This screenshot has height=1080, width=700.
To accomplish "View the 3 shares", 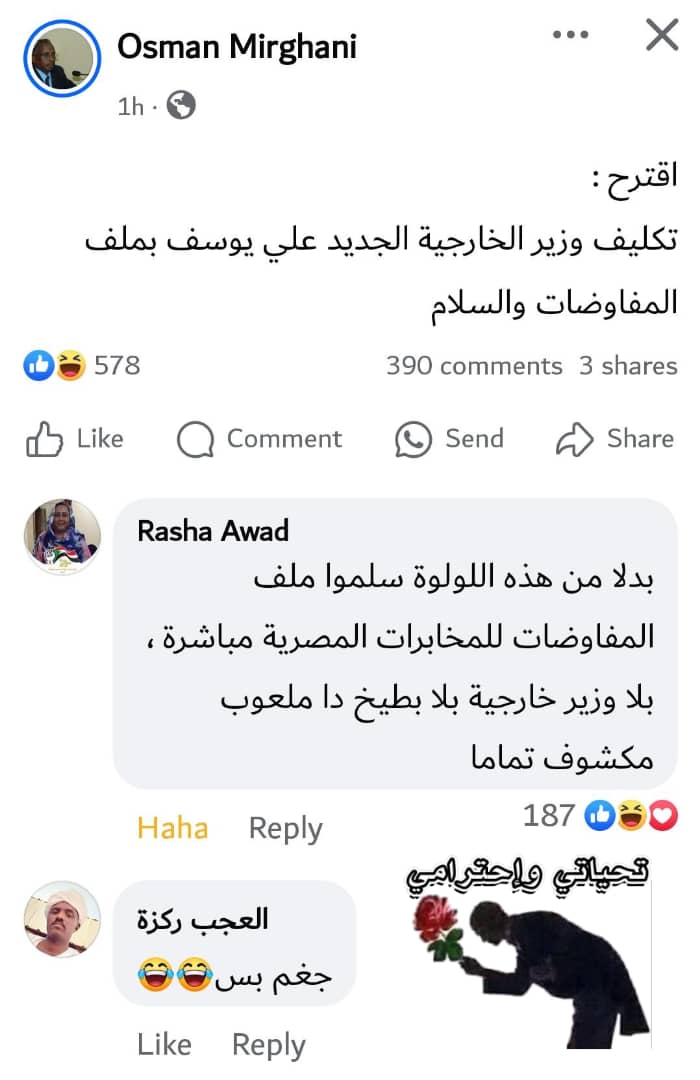I will pyautogui.click(x=628, y=367).
